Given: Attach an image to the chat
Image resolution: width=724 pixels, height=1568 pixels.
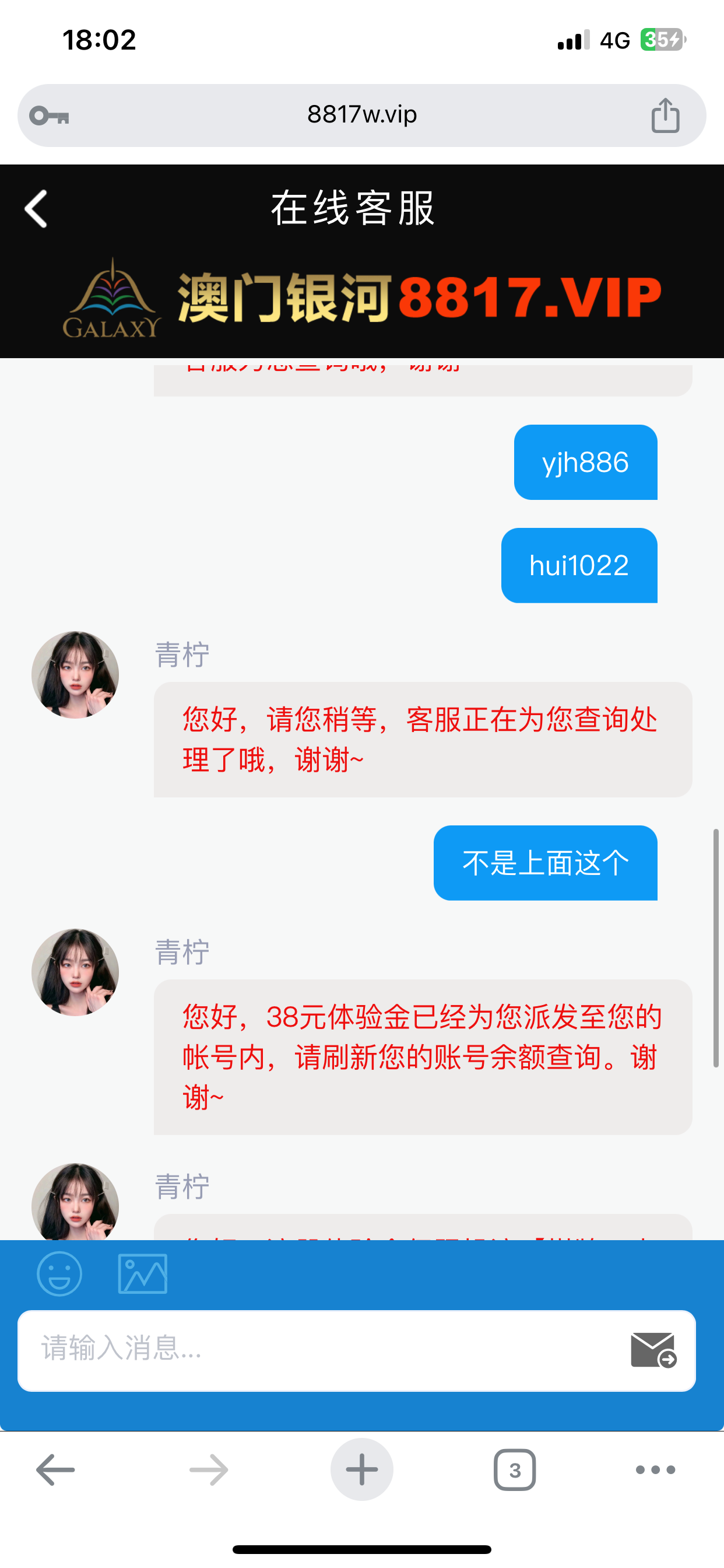Looking at the screenshot, I should point(142,1273).
